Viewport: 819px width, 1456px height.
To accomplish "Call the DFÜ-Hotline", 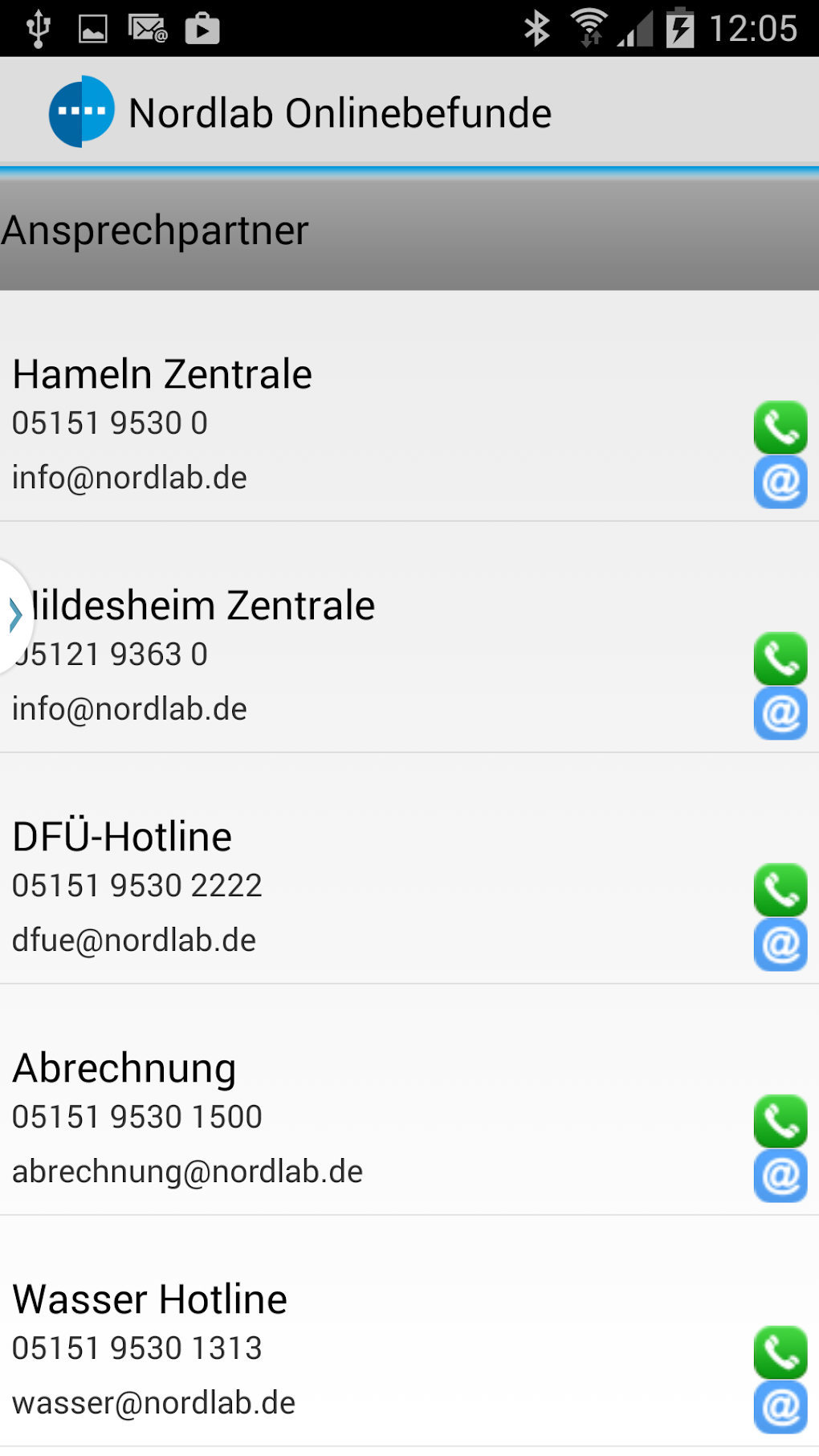I will pos(780,890).
